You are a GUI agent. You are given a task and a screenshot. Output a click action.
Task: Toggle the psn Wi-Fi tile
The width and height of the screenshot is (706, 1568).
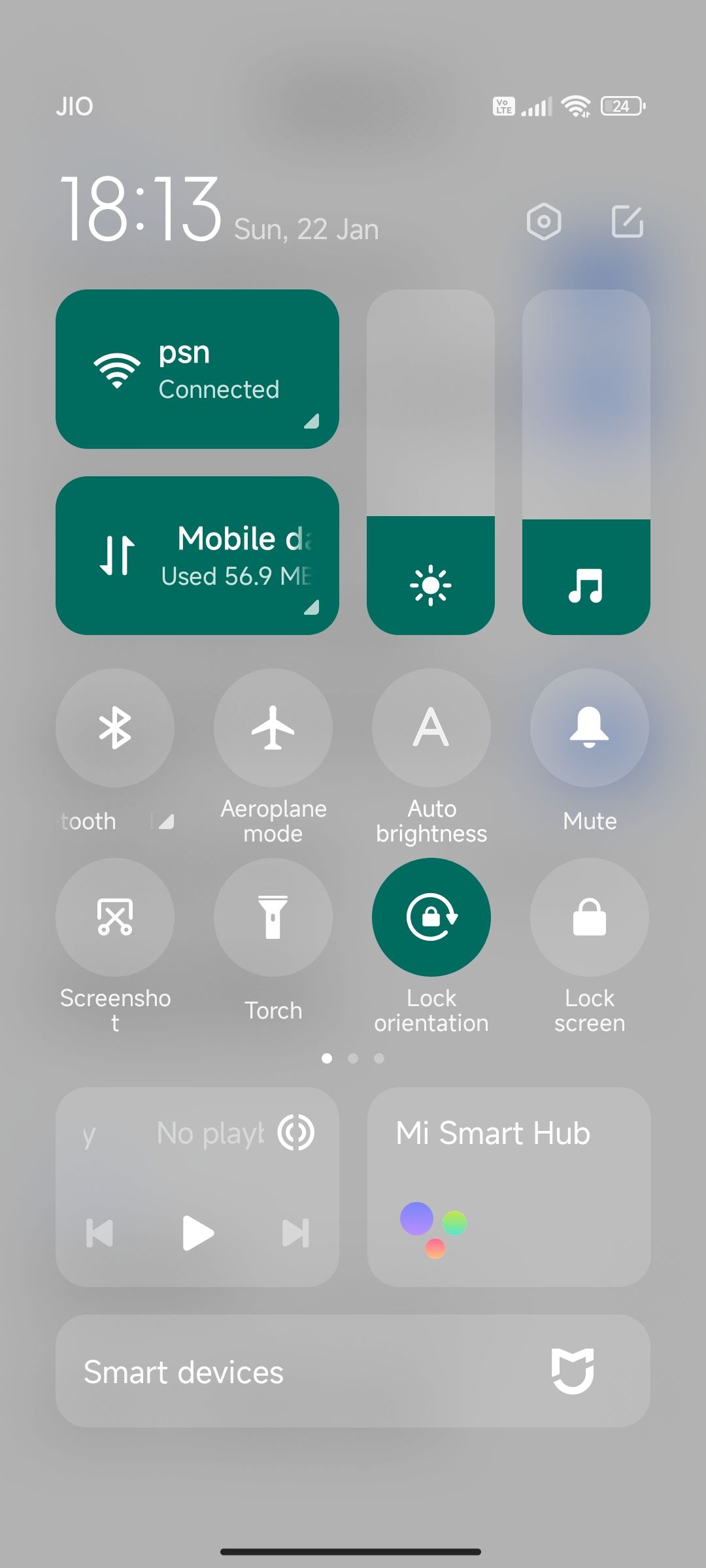[x=196, y=369]
